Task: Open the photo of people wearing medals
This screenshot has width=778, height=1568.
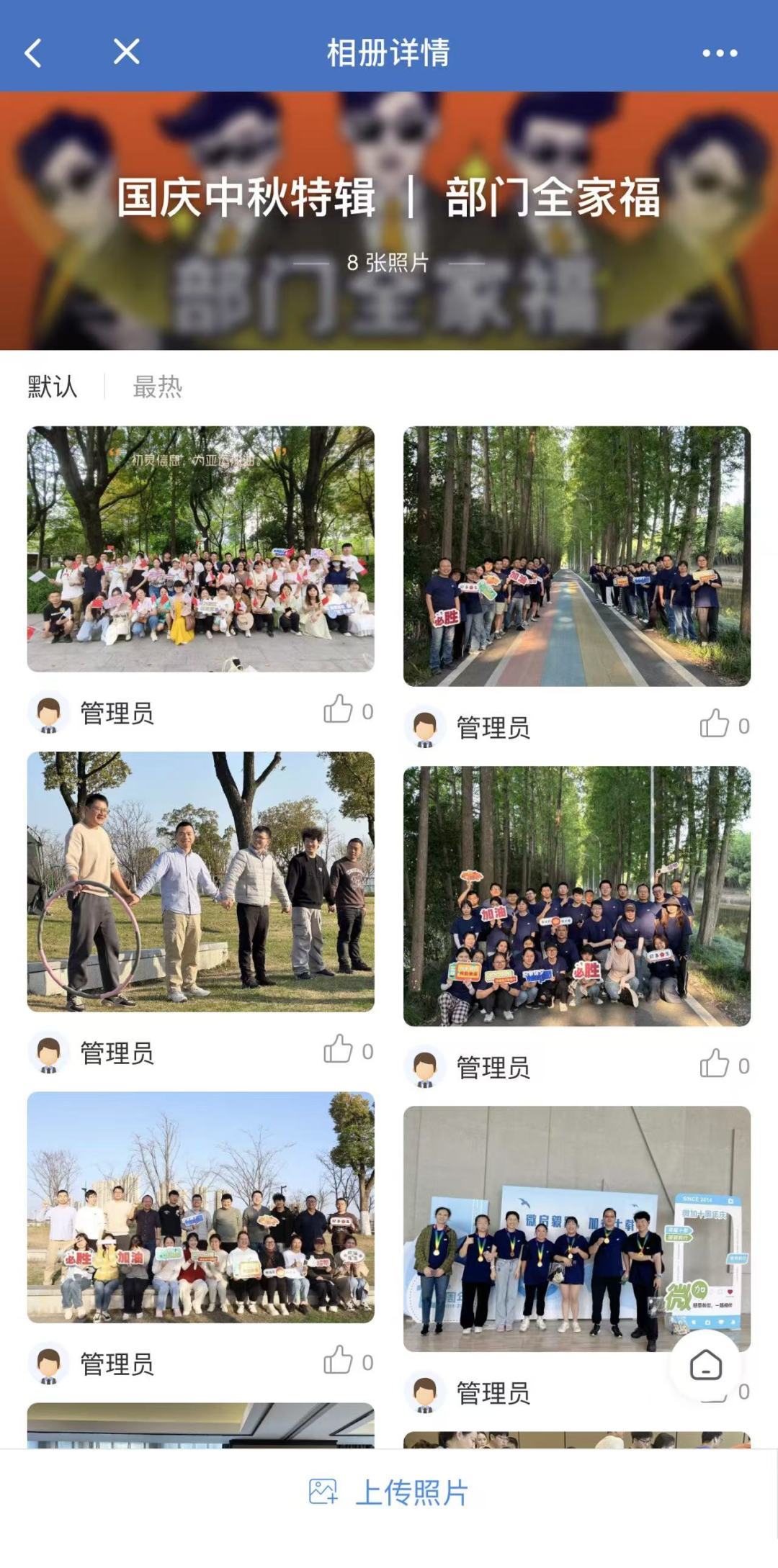Action: click(x=577, y=1228)
